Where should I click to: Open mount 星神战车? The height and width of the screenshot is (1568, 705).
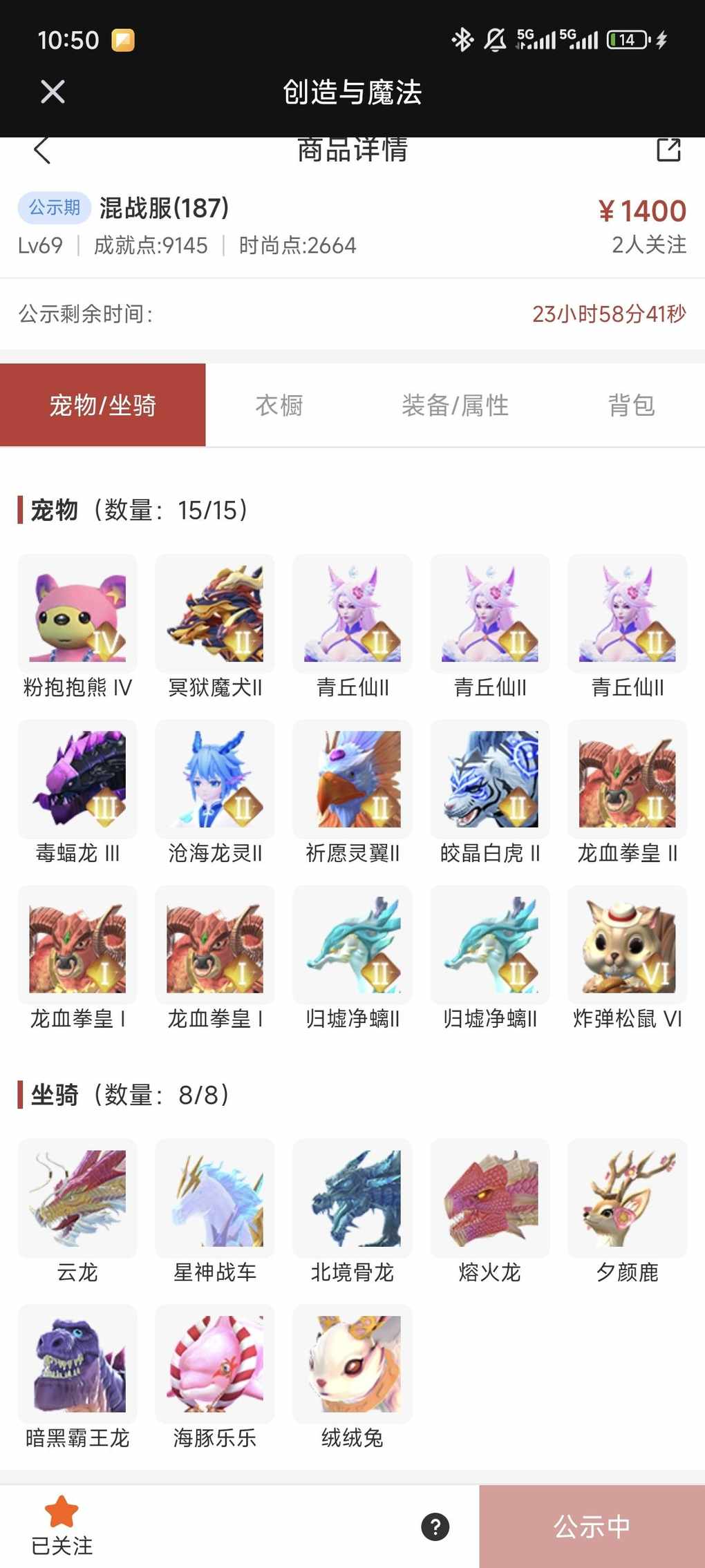(x=215, y=1198)
